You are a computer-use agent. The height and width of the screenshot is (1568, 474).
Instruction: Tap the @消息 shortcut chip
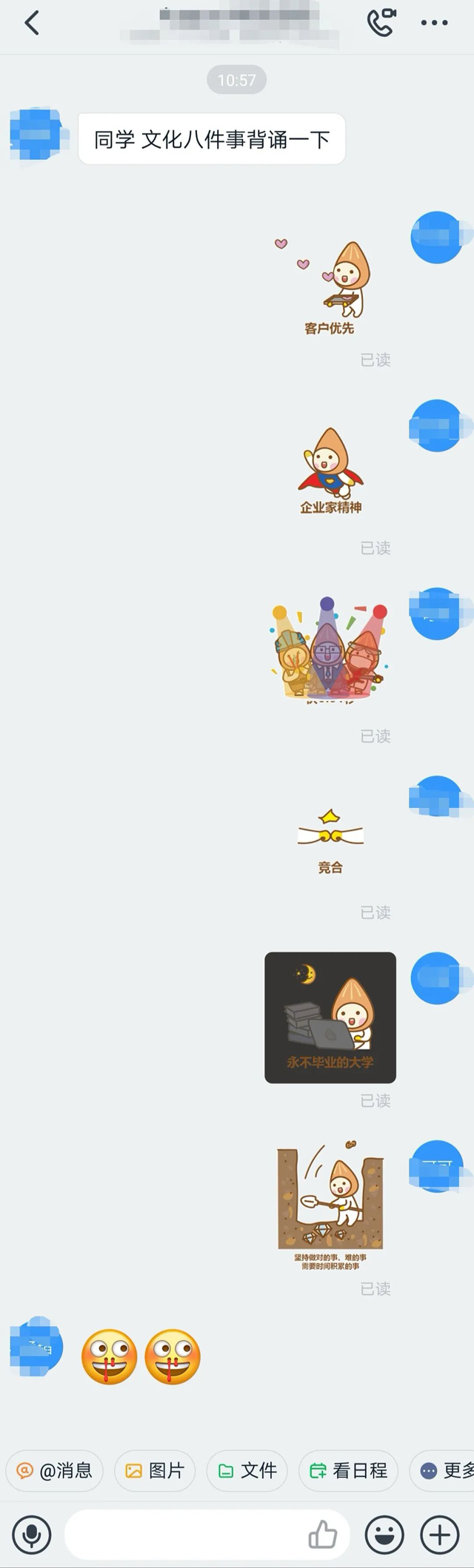[x=55, y=1470]
